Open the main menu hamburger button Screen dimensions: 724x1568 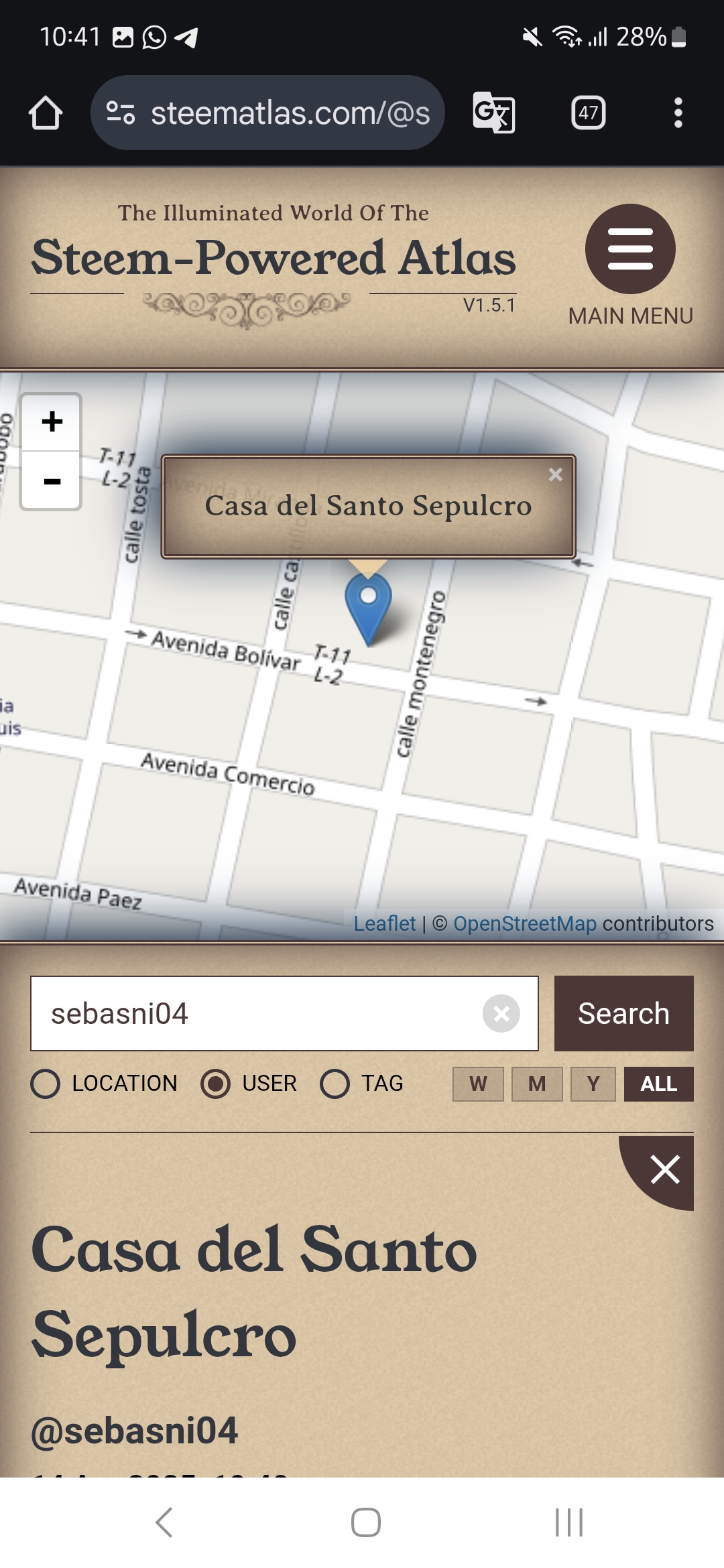click(630, 249)
